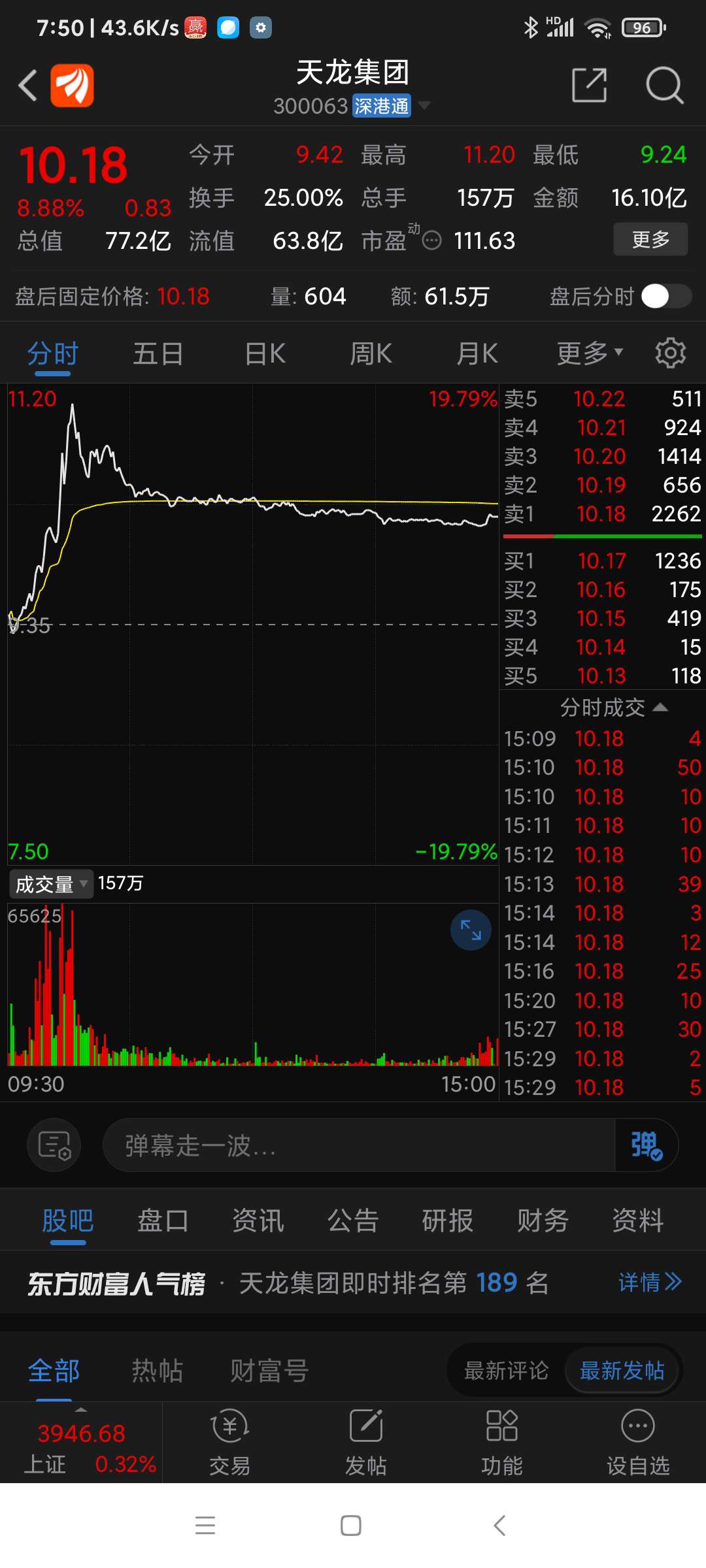Screen dimensions: 706x1568
Task: Toggle the 盘后分时 switch
Action: pos(666,296)
